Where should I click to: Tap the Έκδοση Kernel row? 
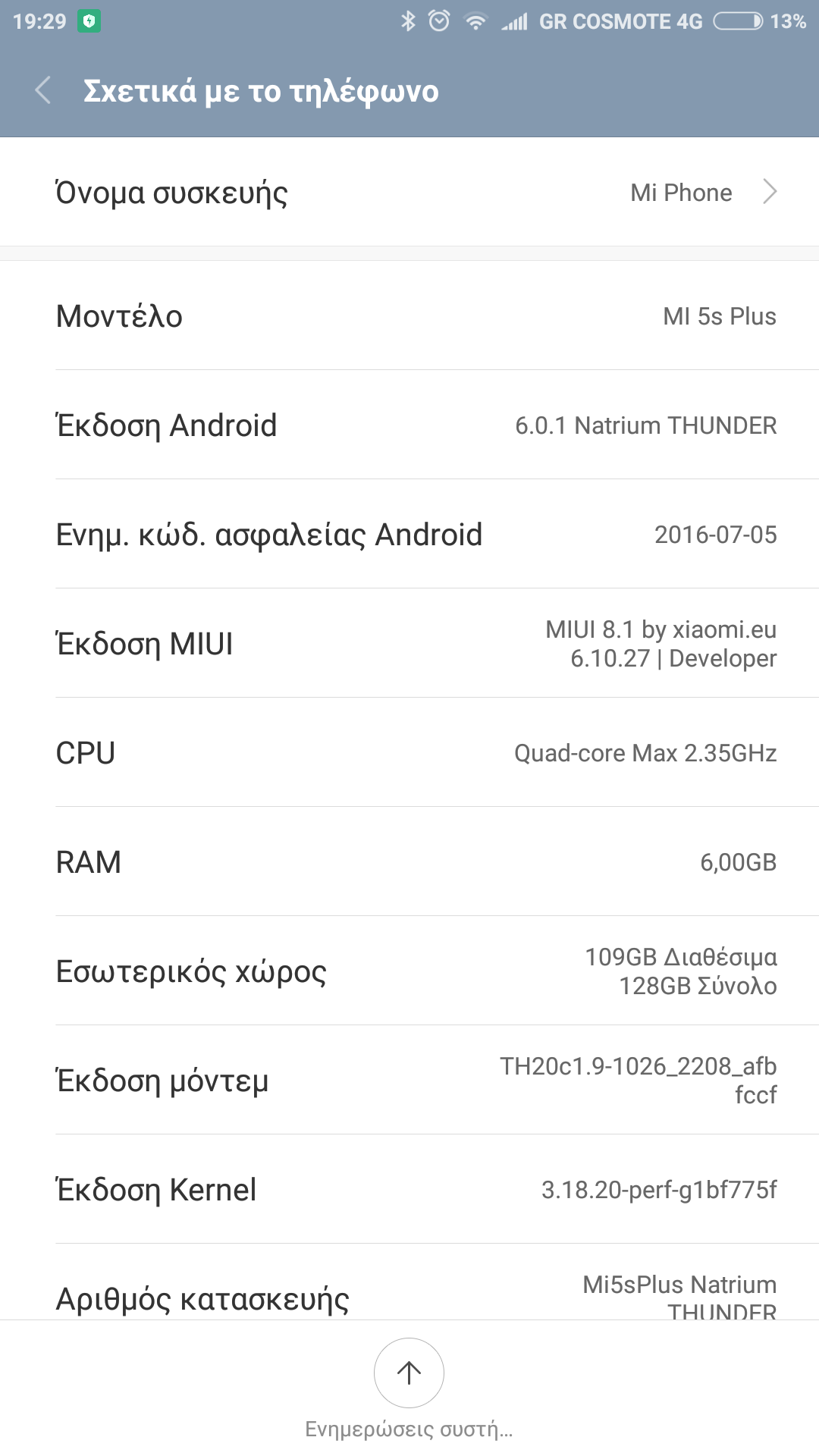click(x=409, y=1190)
